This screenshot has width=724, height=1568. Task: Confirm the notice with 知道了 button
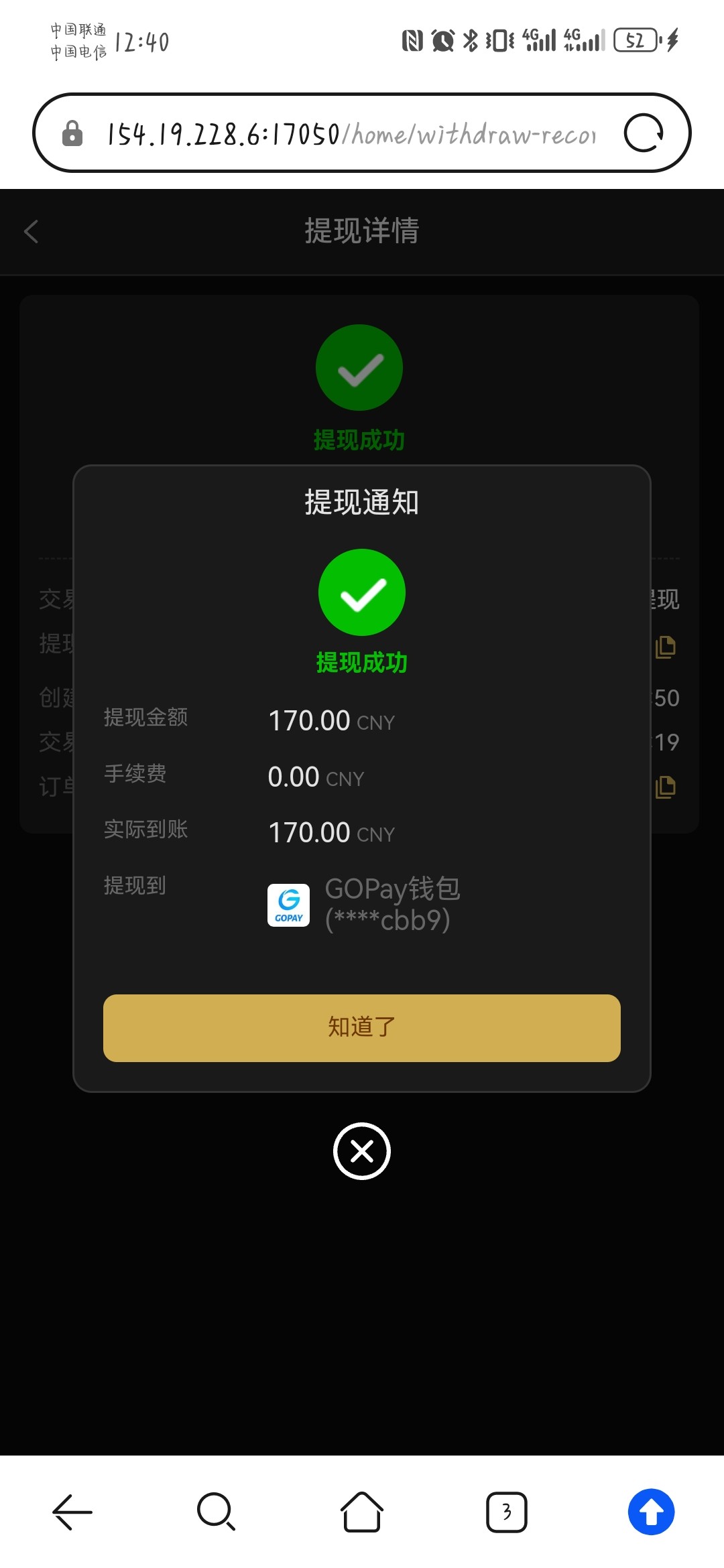pos(362,1027)
